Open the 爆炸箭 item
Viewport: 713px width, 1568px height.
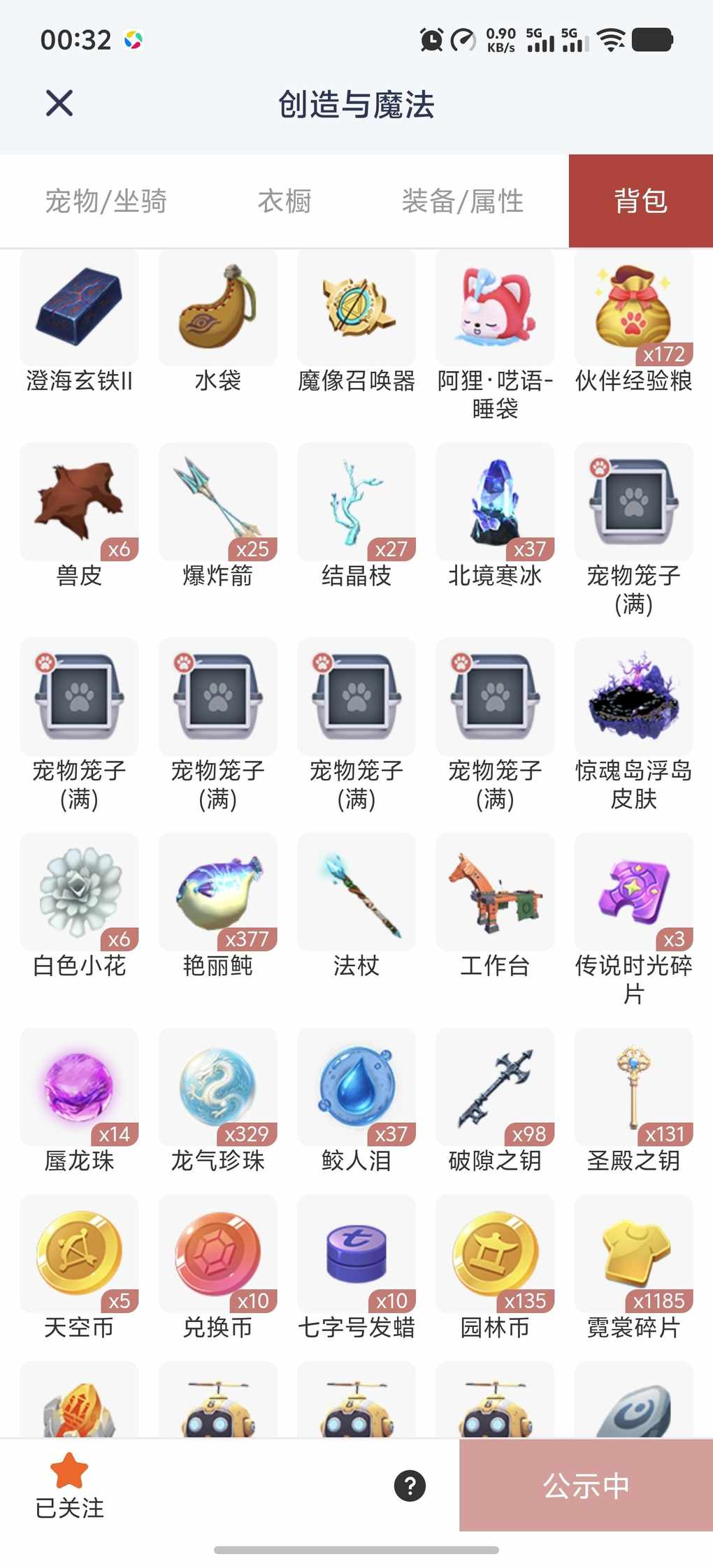(217, 502)
